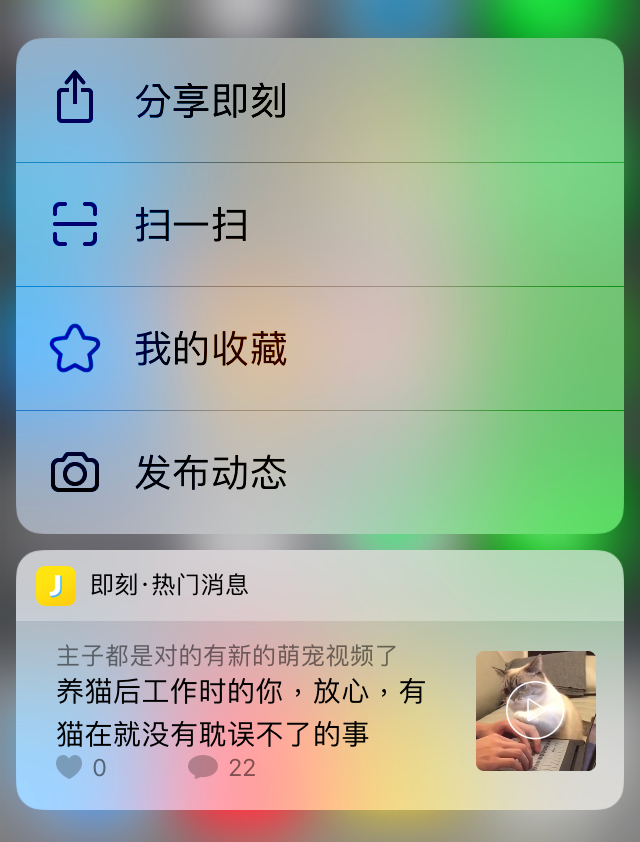This screenshot has height=842, width=640.
Task: Open 扫一扫 scanner
Action: tap(319, 225)
